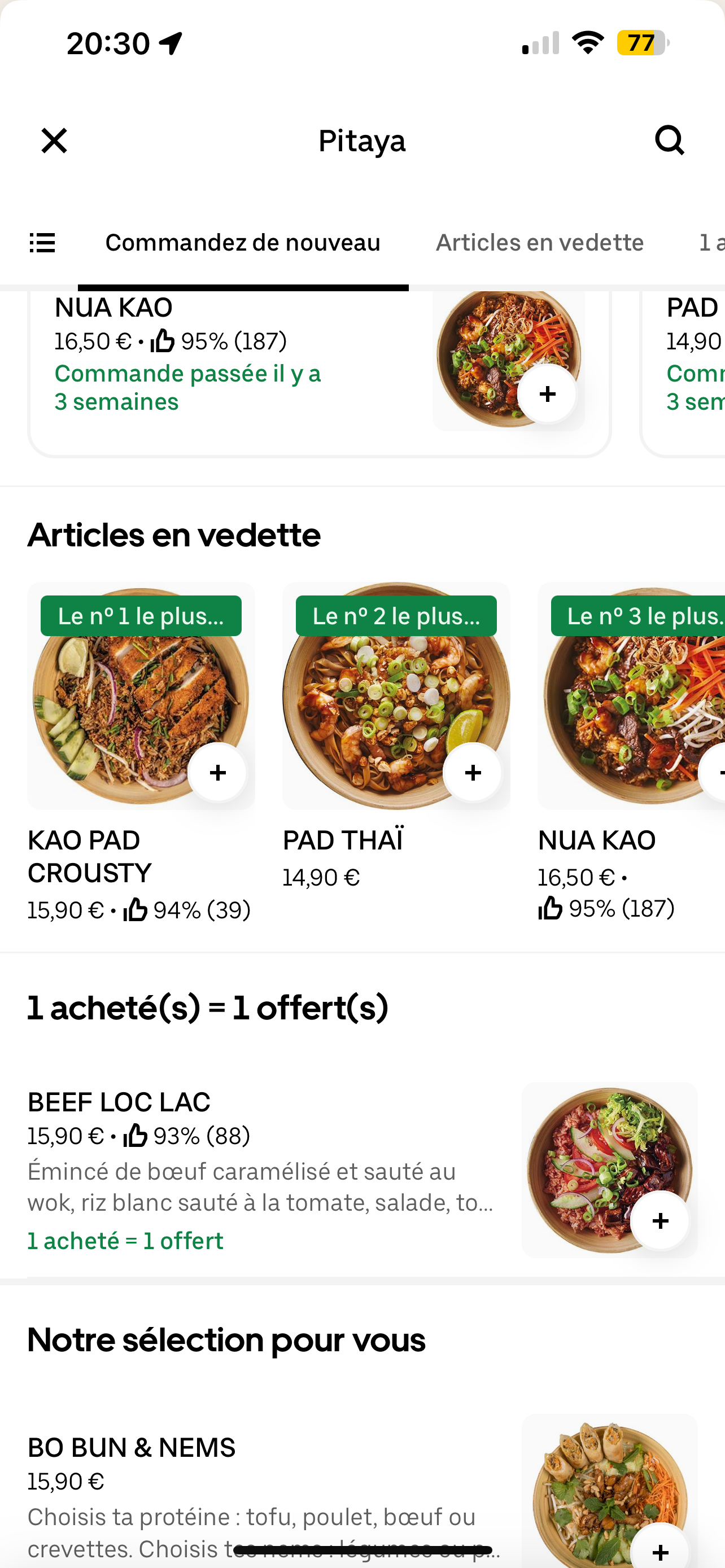Switch to Articles en vedette tab
This screenshot has height=1568, width=725.
pyautogui.click(x=539, y=243)
